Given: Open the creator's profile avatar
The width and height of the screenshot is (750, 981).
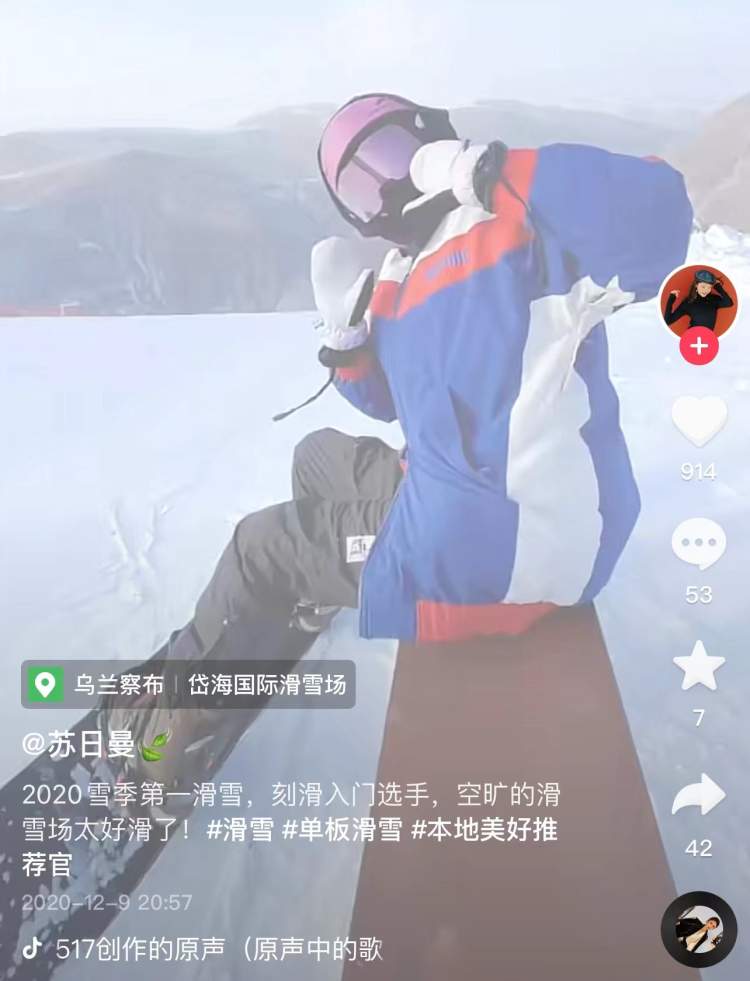Looking at the screenshot, I should pos(698,302).
